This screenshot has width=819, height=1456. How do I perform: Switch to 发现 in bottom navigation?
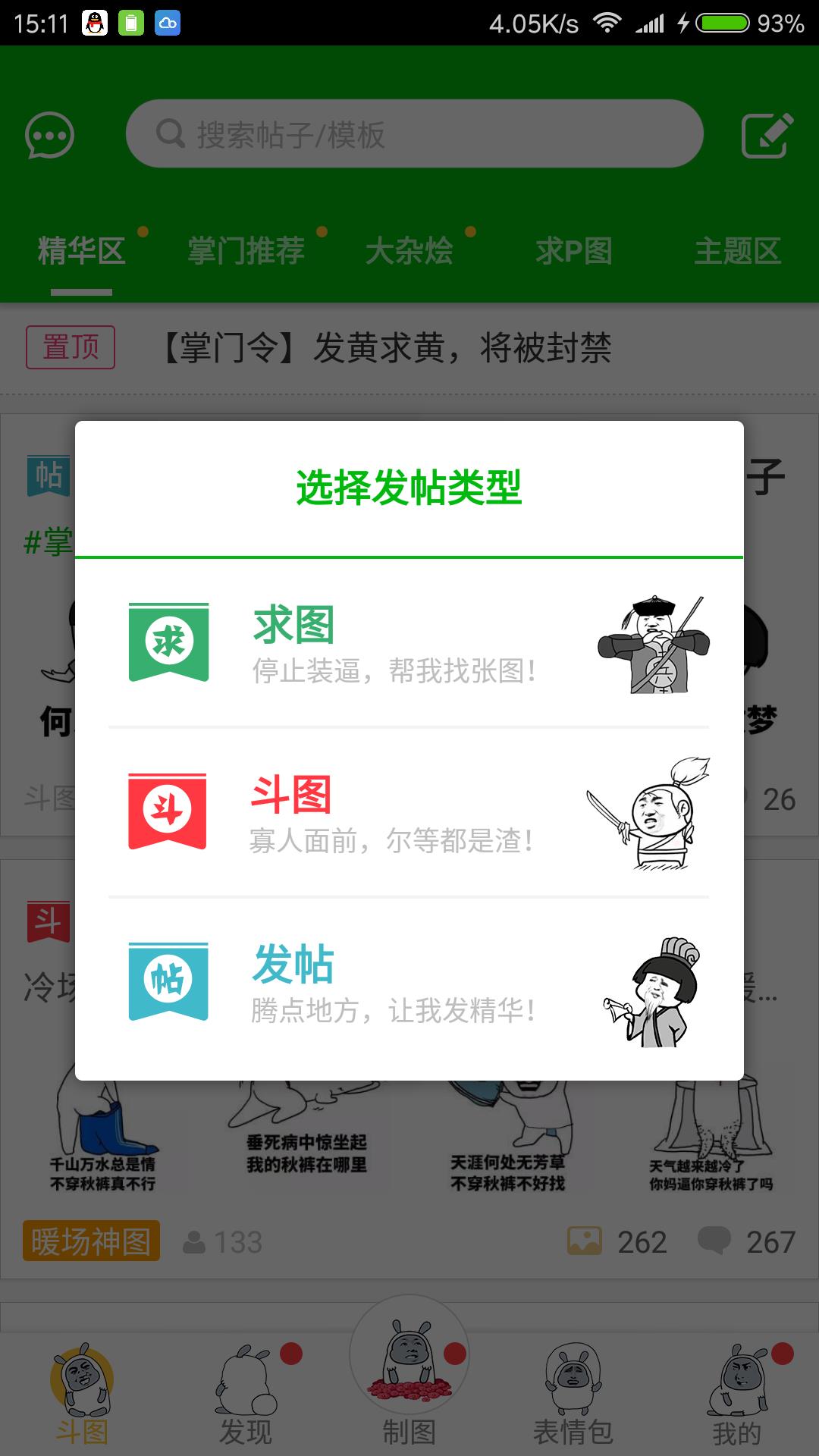pos(246,1395)
